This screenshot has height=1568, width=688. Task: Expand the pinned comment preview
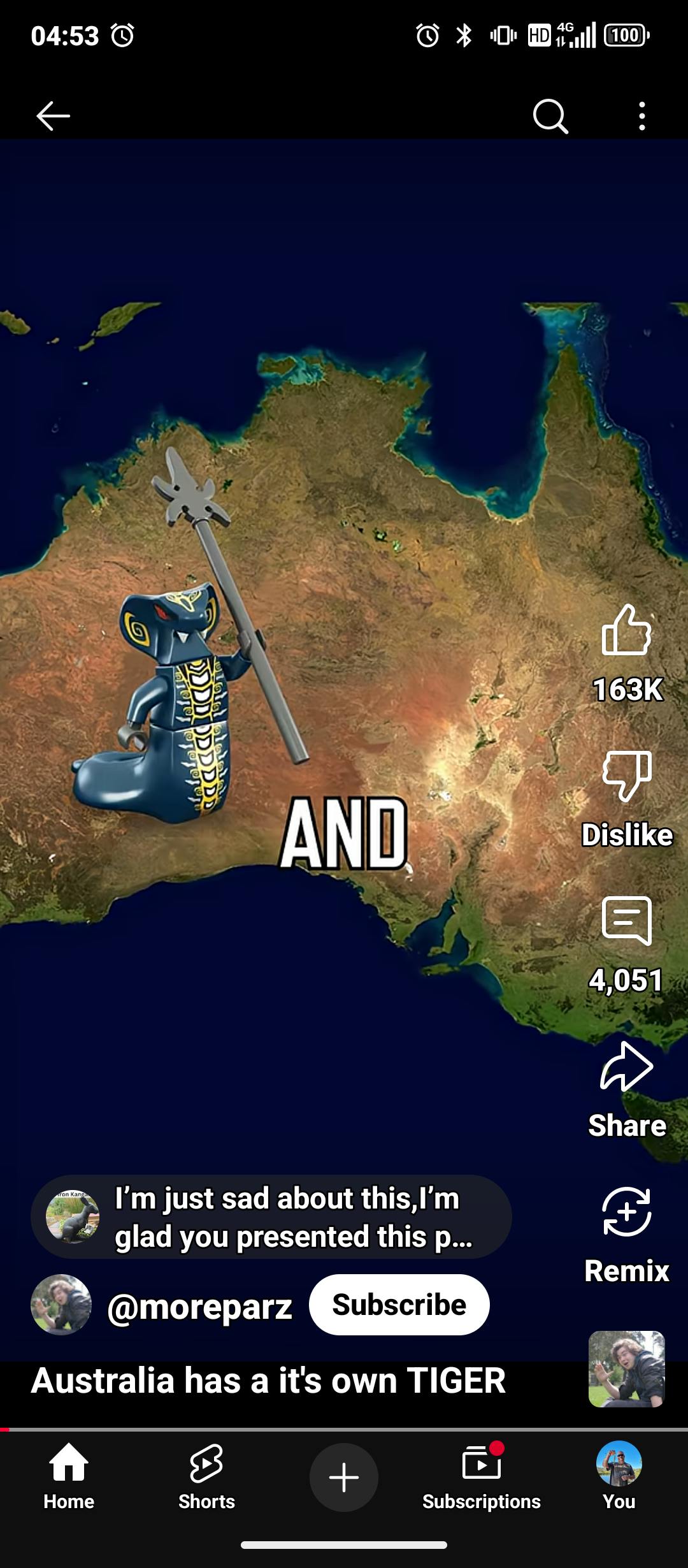[x=271, y=1217]
